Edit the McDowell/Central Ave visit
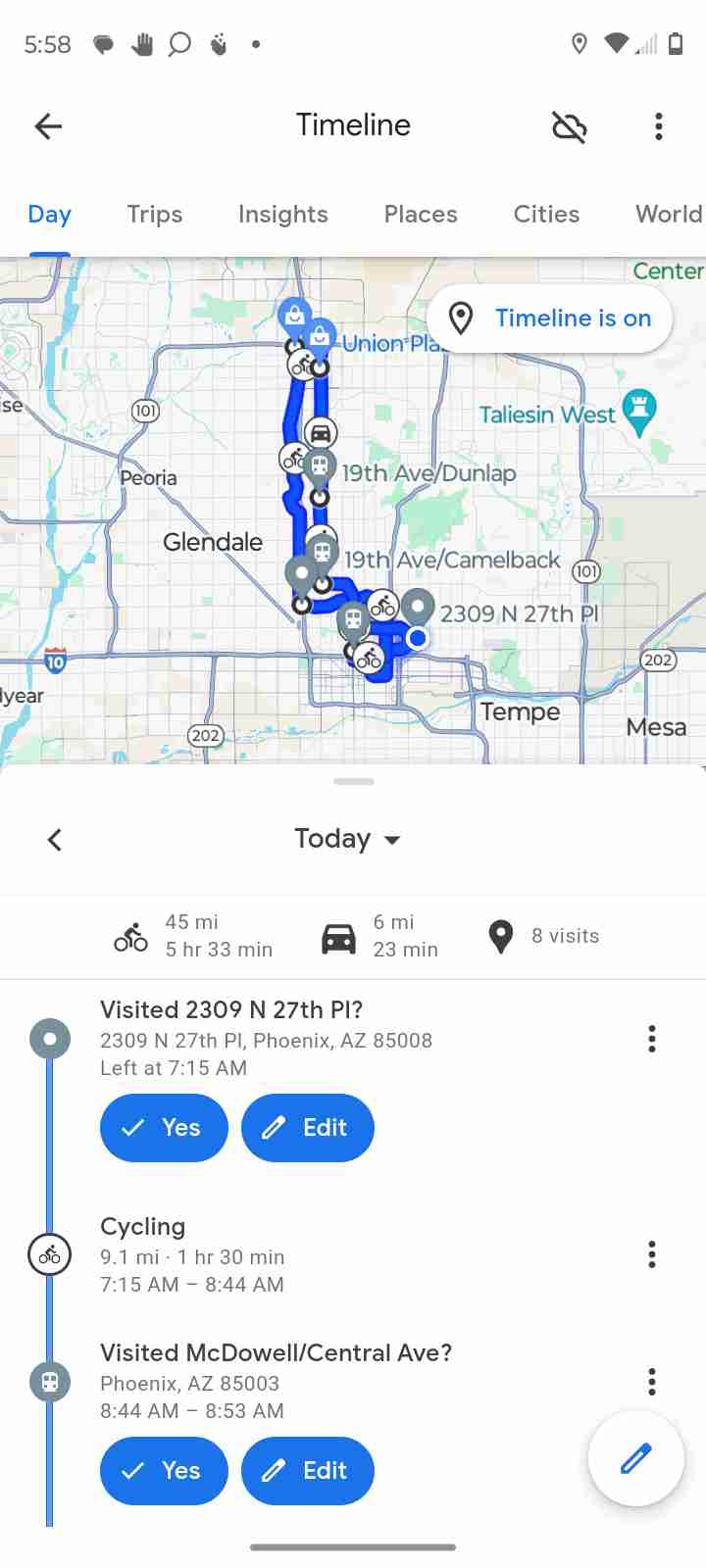The image size is (706, 1568). [307, 1470]
